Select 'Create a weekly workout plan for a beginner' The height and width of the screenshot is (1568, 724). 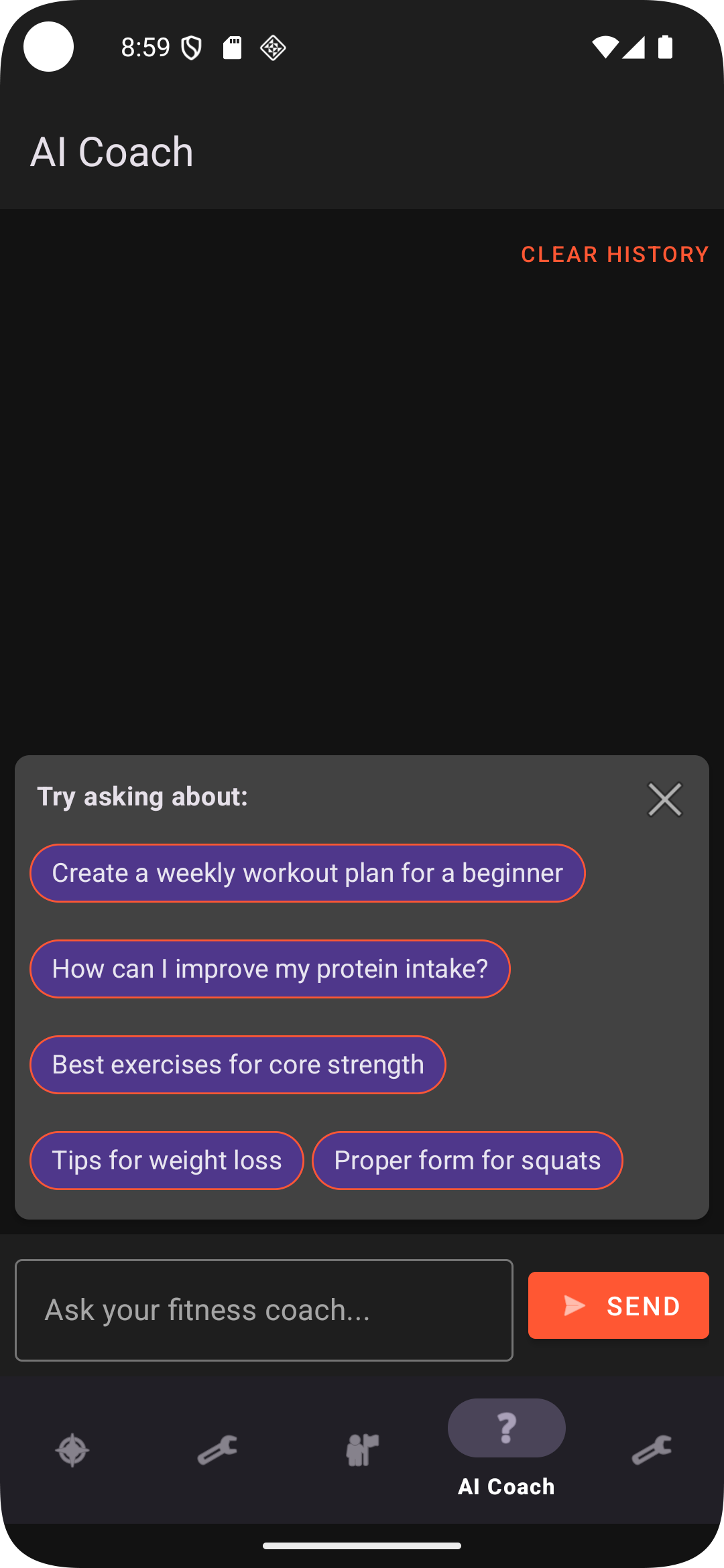(x=307, y=873)
